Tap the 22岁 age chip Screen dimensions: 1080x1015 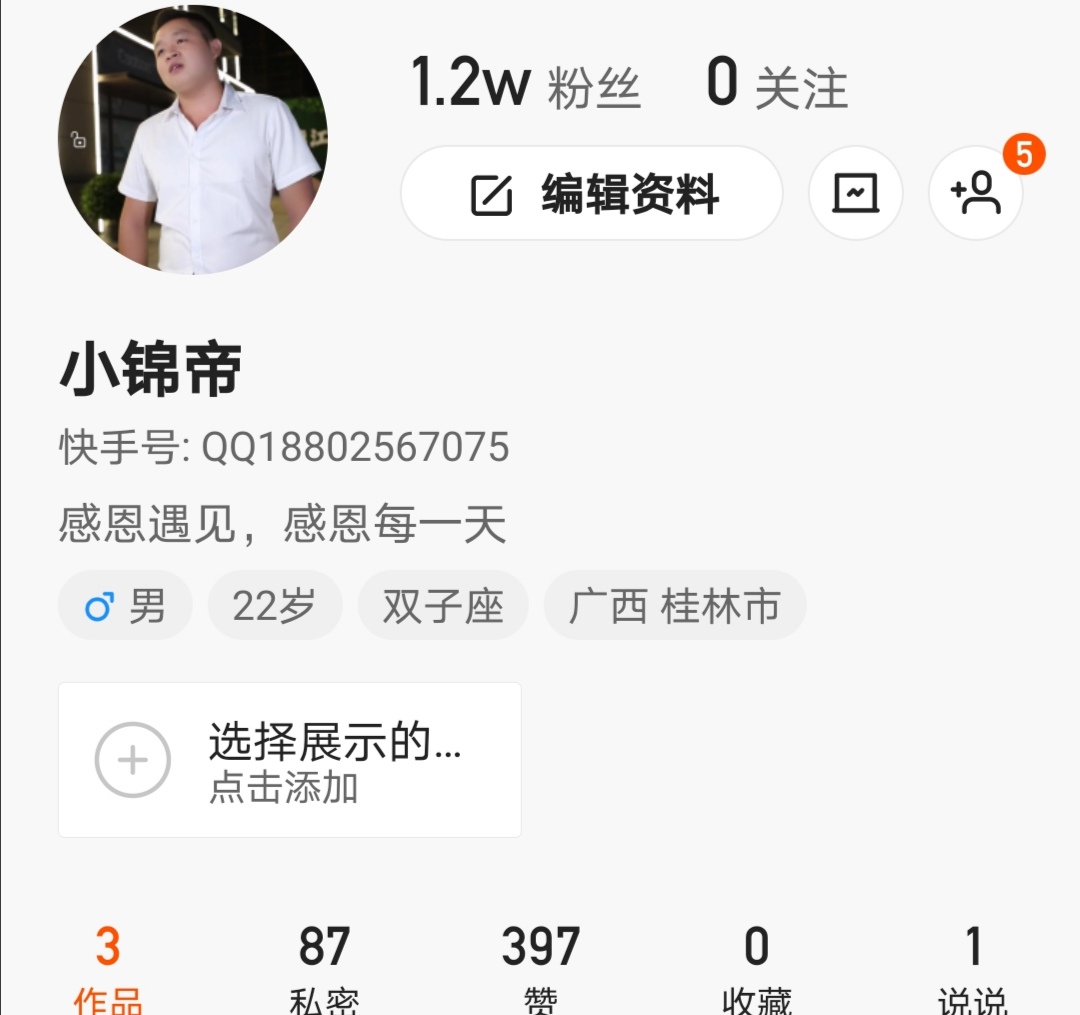[x=275, y=605]
